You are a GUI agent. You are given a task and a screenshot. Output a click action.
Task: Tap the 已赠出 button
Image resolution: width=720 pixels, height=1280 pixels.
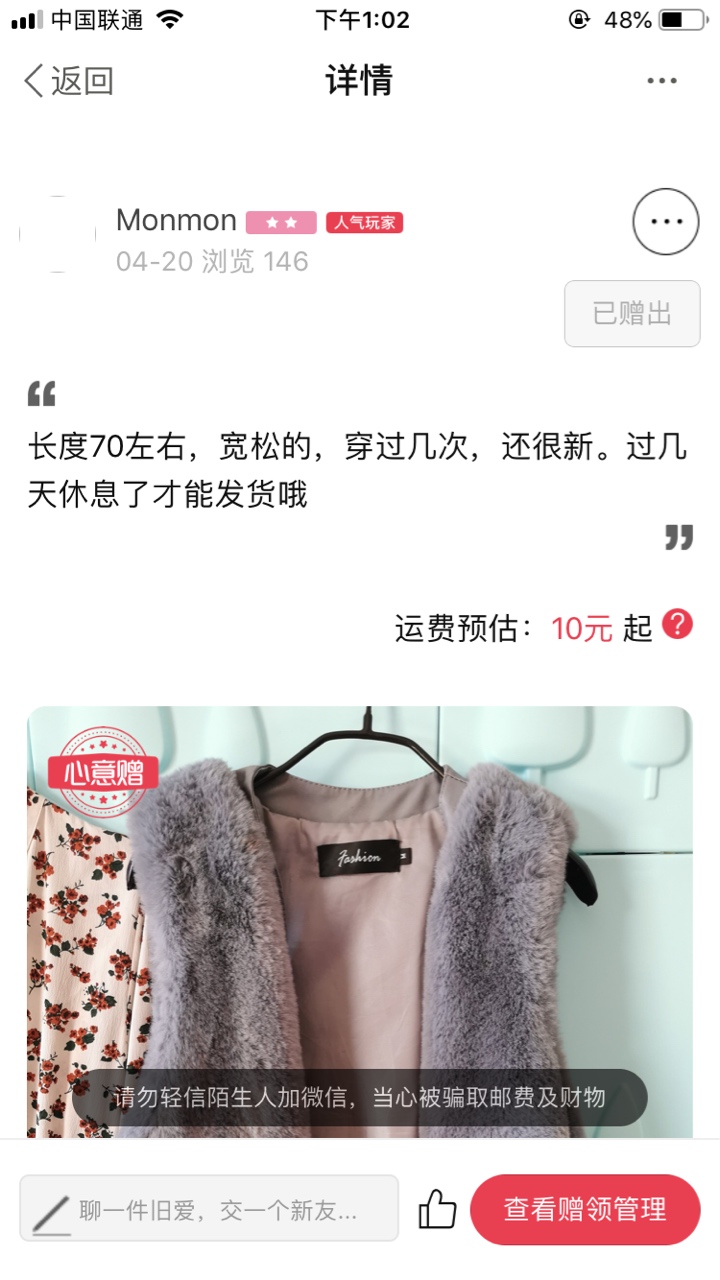coord(632,314)
